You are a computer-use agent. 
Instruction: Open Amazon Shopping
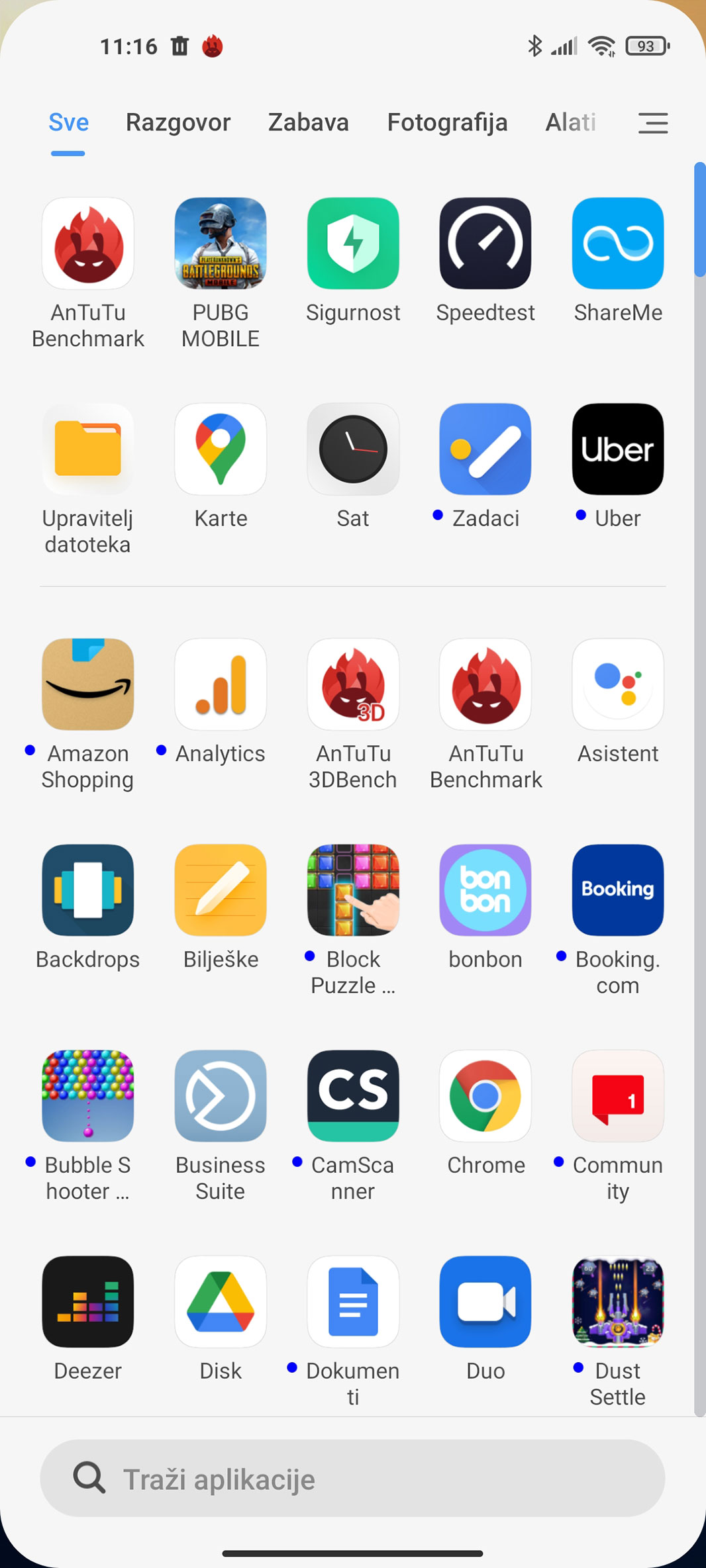click(88, 684)
